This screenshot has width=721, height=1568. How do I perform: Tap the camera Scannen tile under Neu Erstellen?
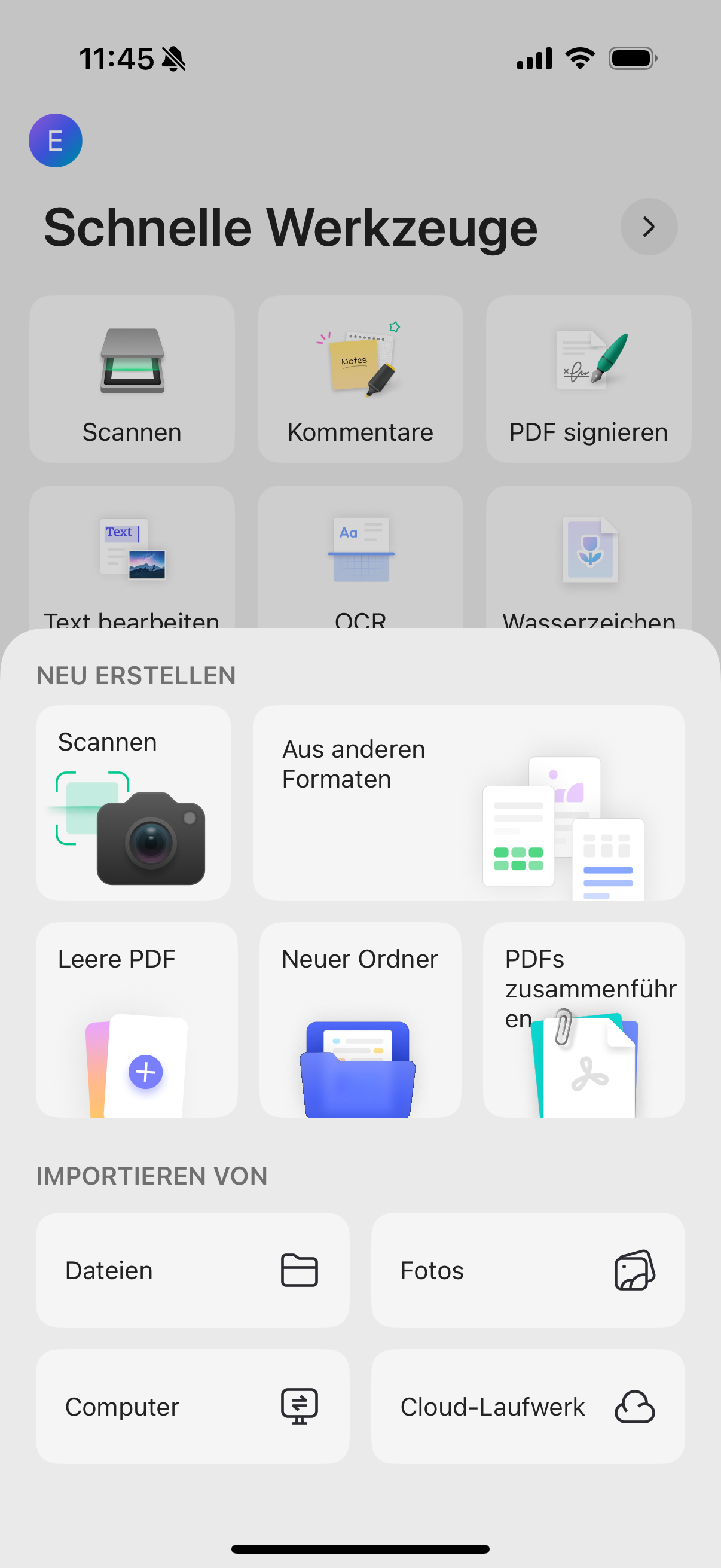[133, 804]
